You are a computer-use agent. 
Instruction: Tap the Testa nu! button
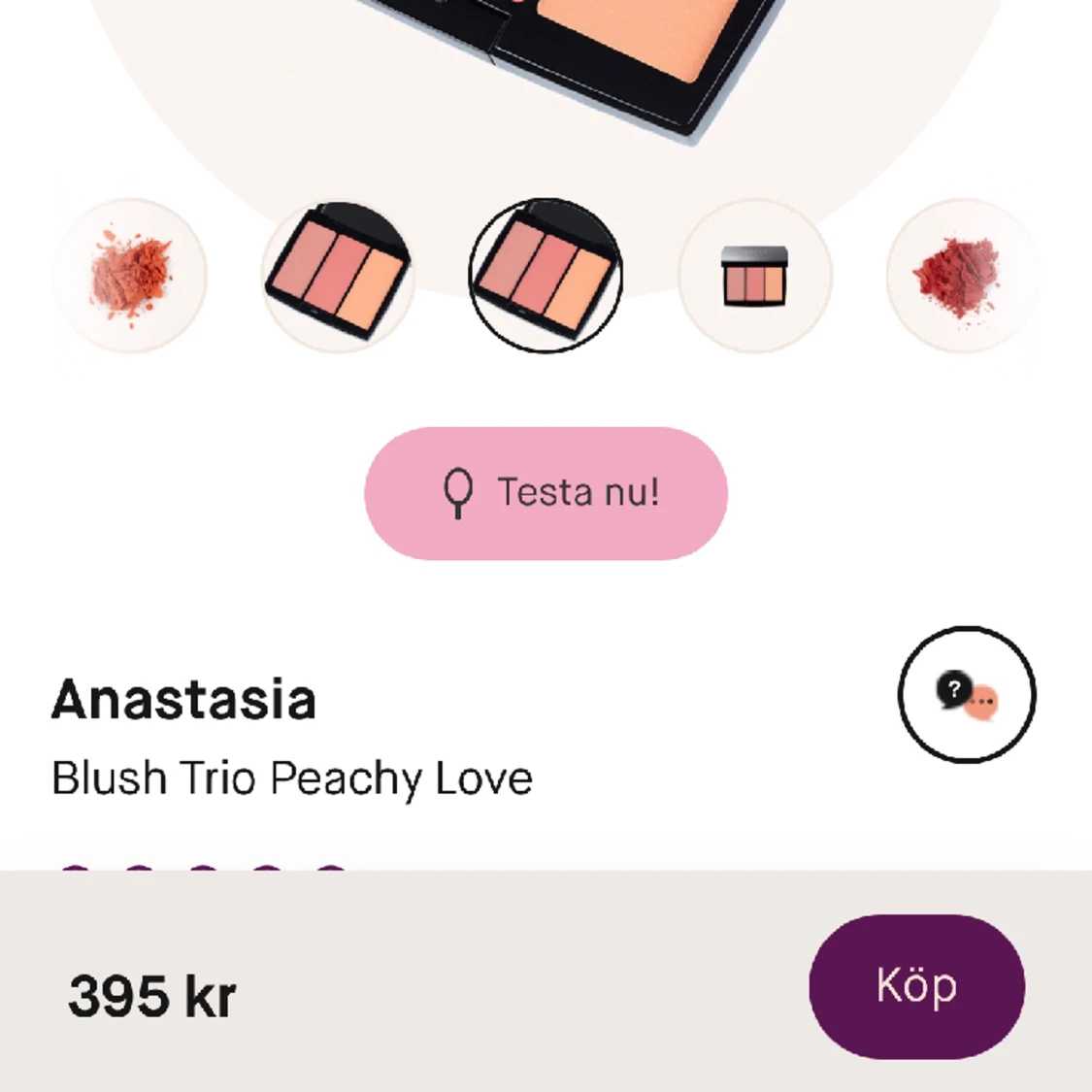pyautogui.click(x=546, y=493)
